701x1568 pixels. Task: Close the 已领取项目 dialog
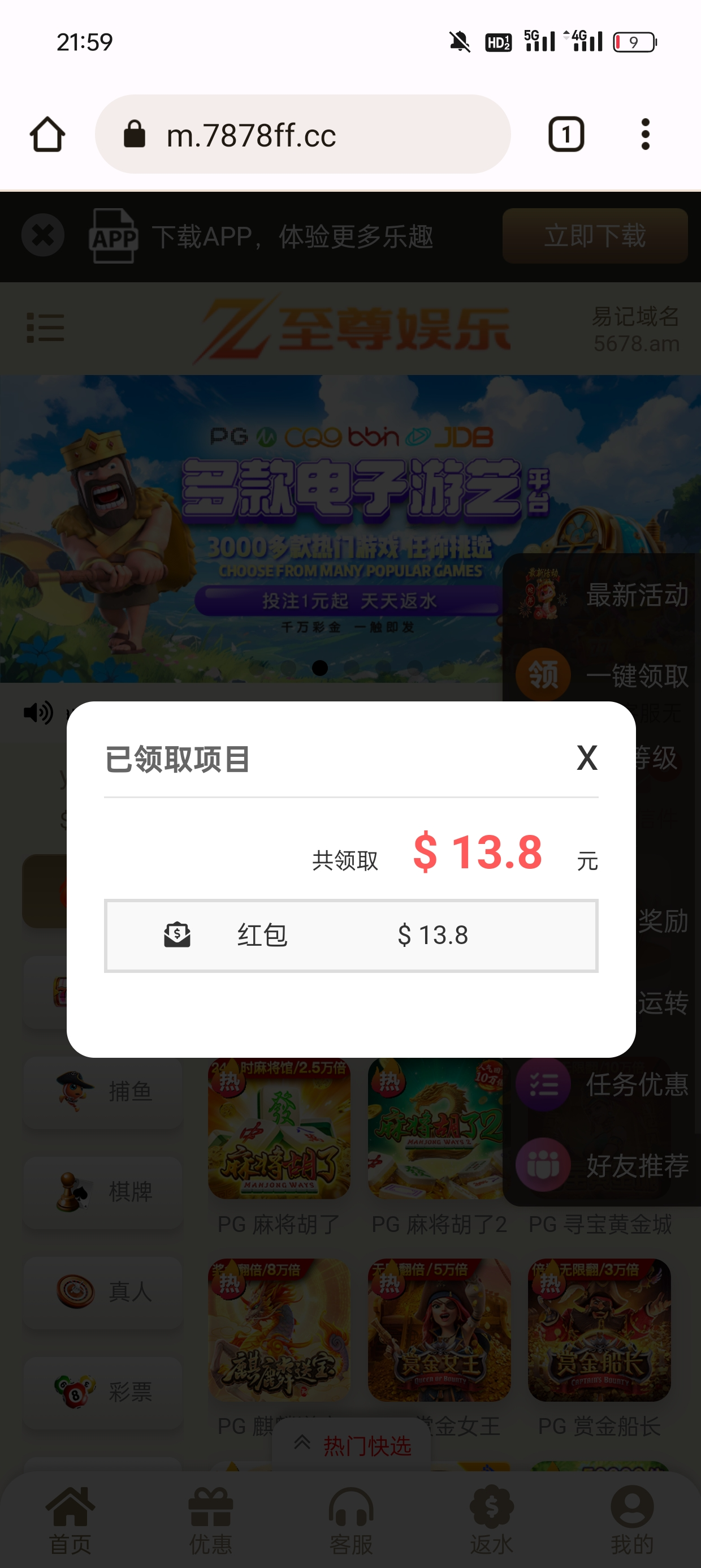[587, 758]
